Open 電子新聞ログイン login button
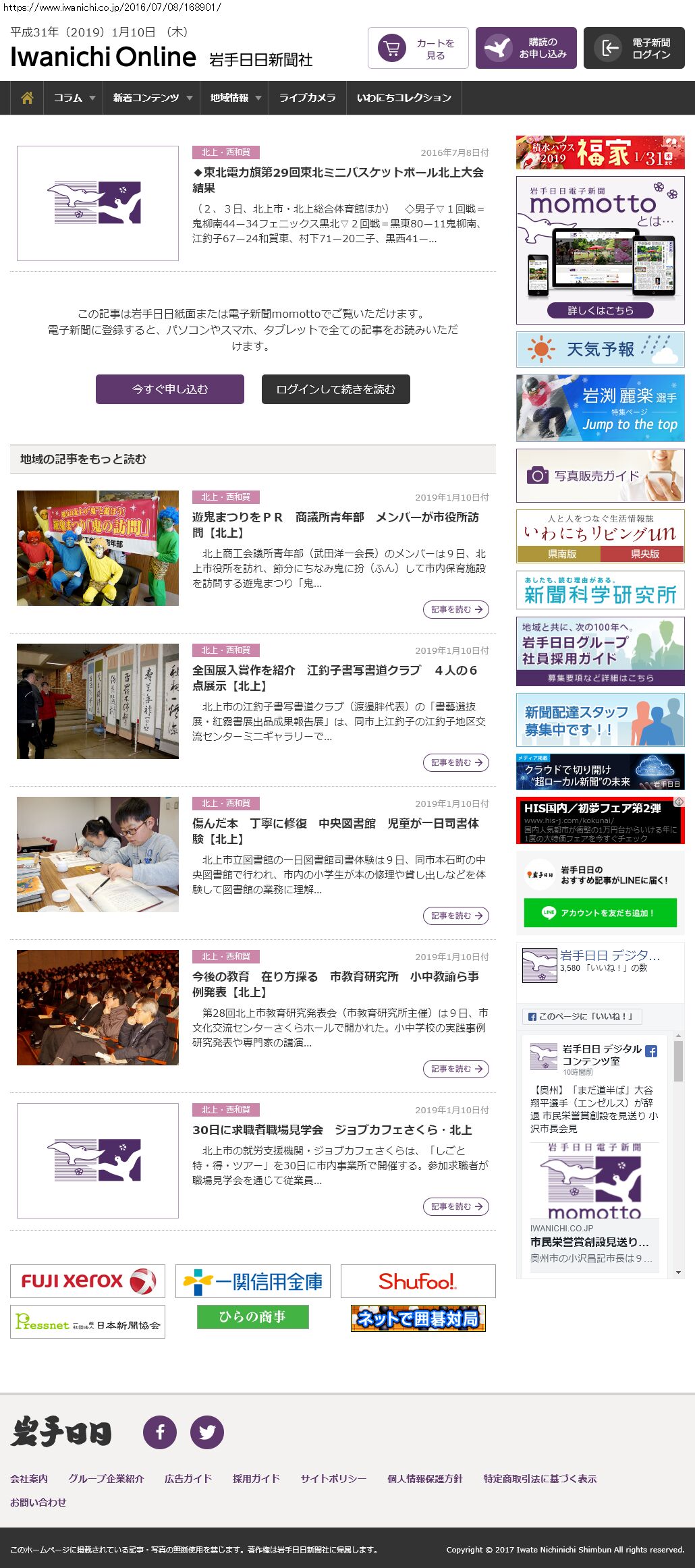Image resolution: width=695 pixels, height=1568 pixels. [x=634, y=48]
